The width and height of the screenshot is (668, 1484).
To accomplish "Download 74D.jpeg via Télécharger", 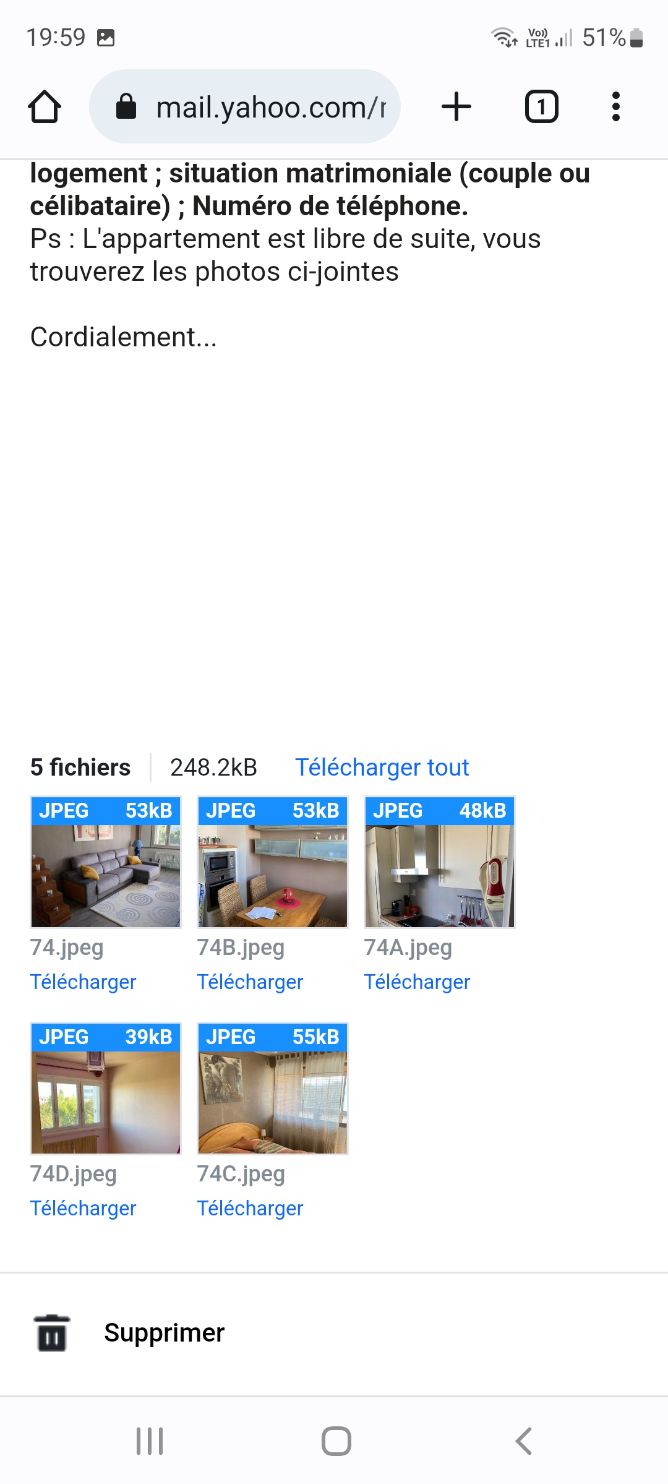I will click(x=83, y=1208).
